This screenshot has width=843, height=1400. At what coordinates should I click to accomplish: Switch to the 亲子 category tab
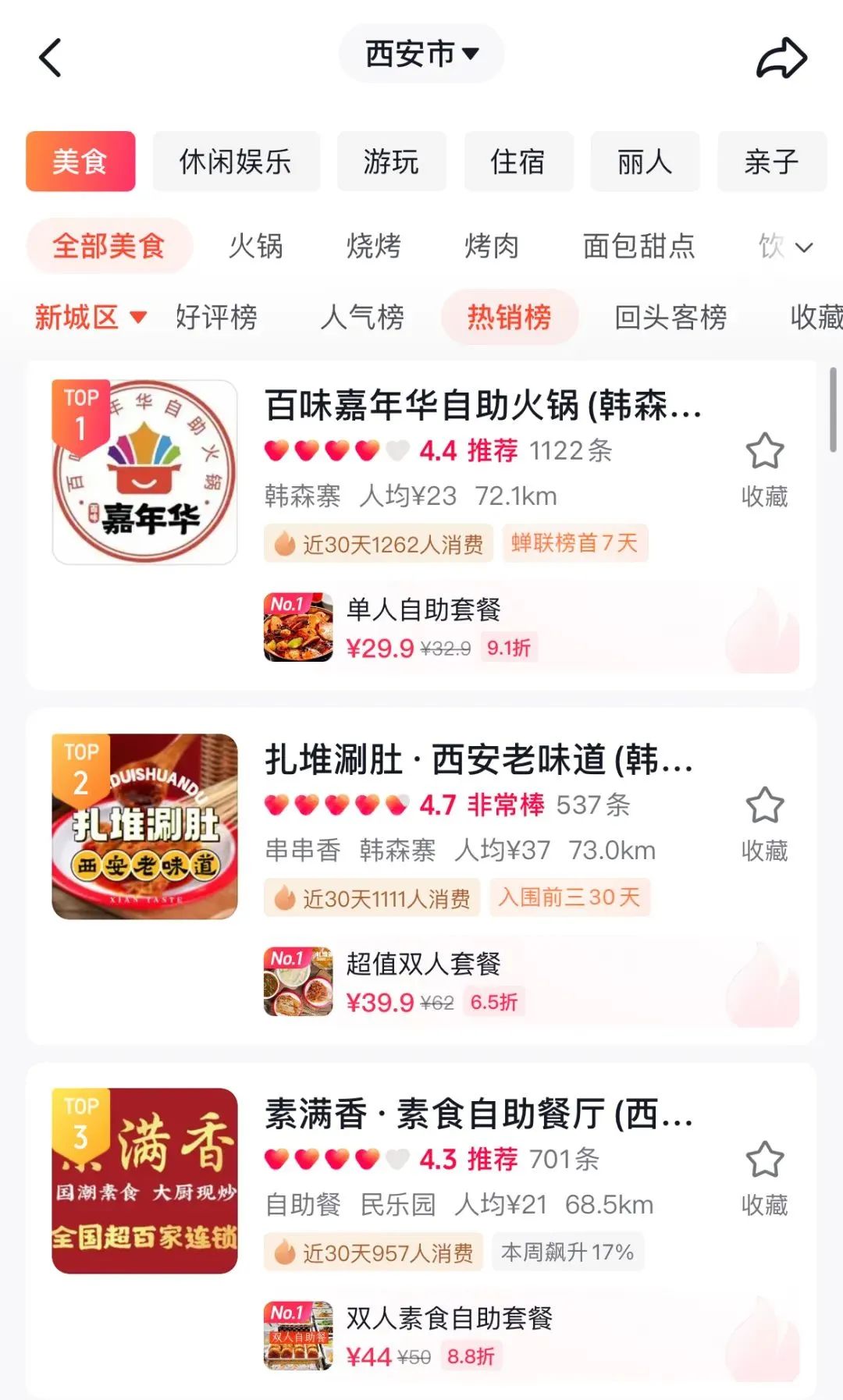coord(771,162)
